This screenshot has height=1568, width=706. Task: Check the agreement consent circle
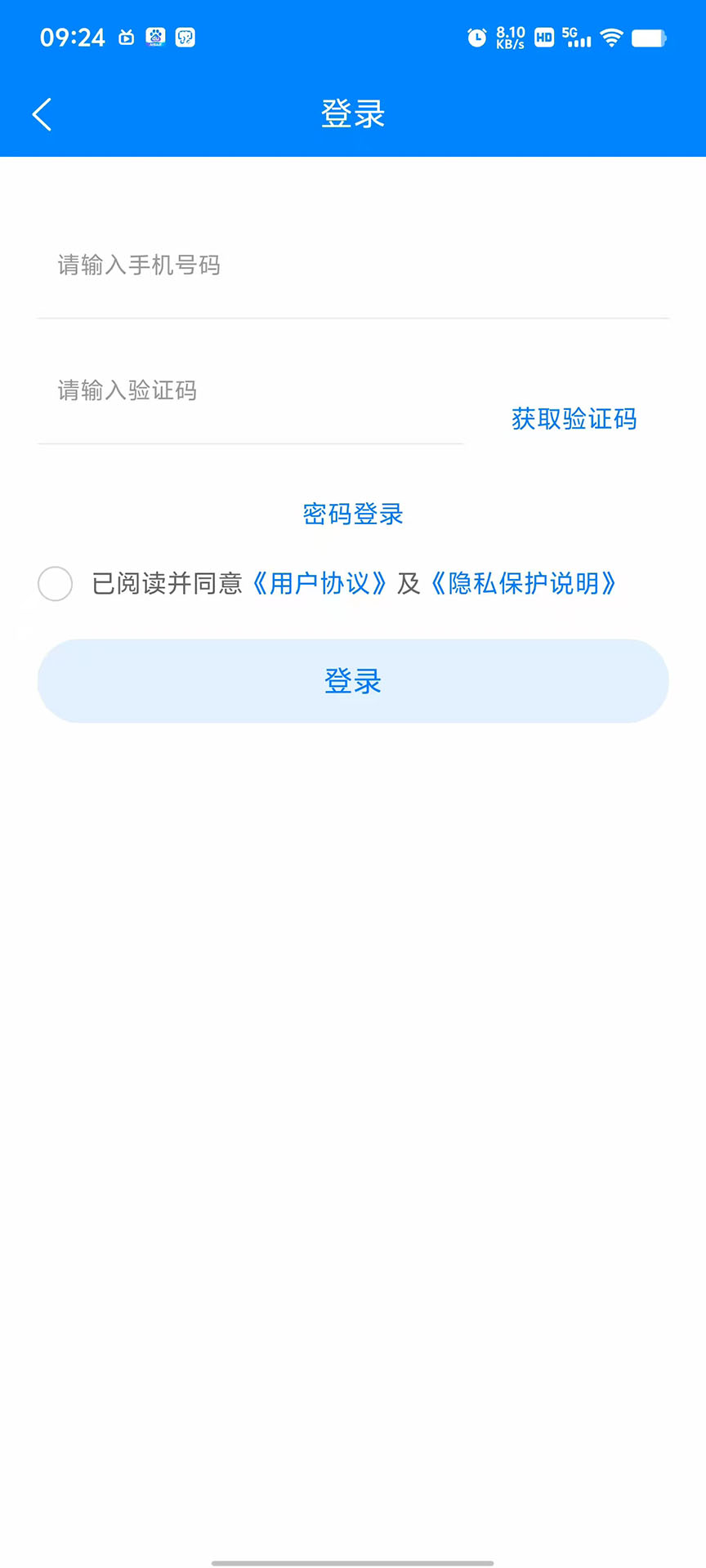pyautogui.click(x=56, y=584)
